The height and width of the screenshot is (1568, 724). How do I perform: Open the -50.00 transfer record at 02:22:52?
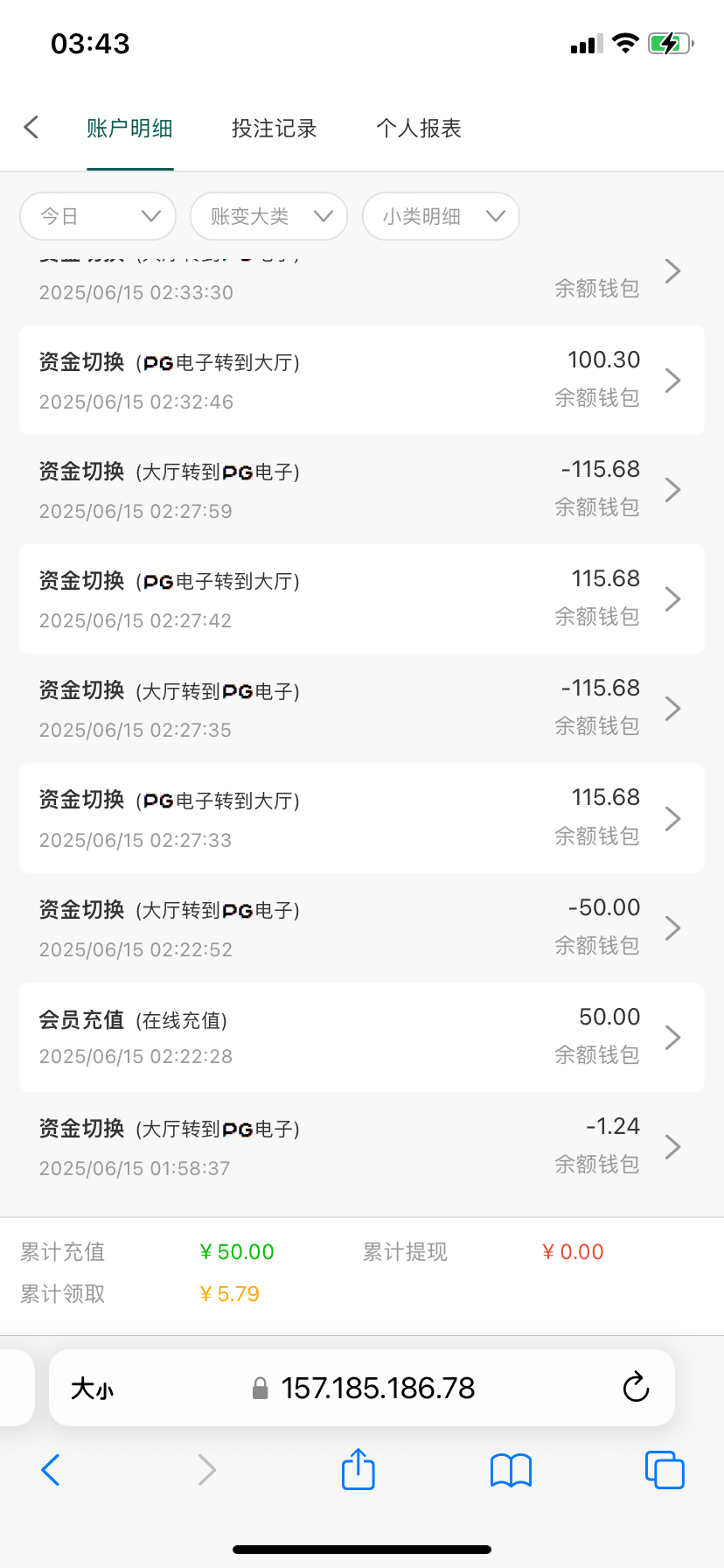[x=361, y=927]
